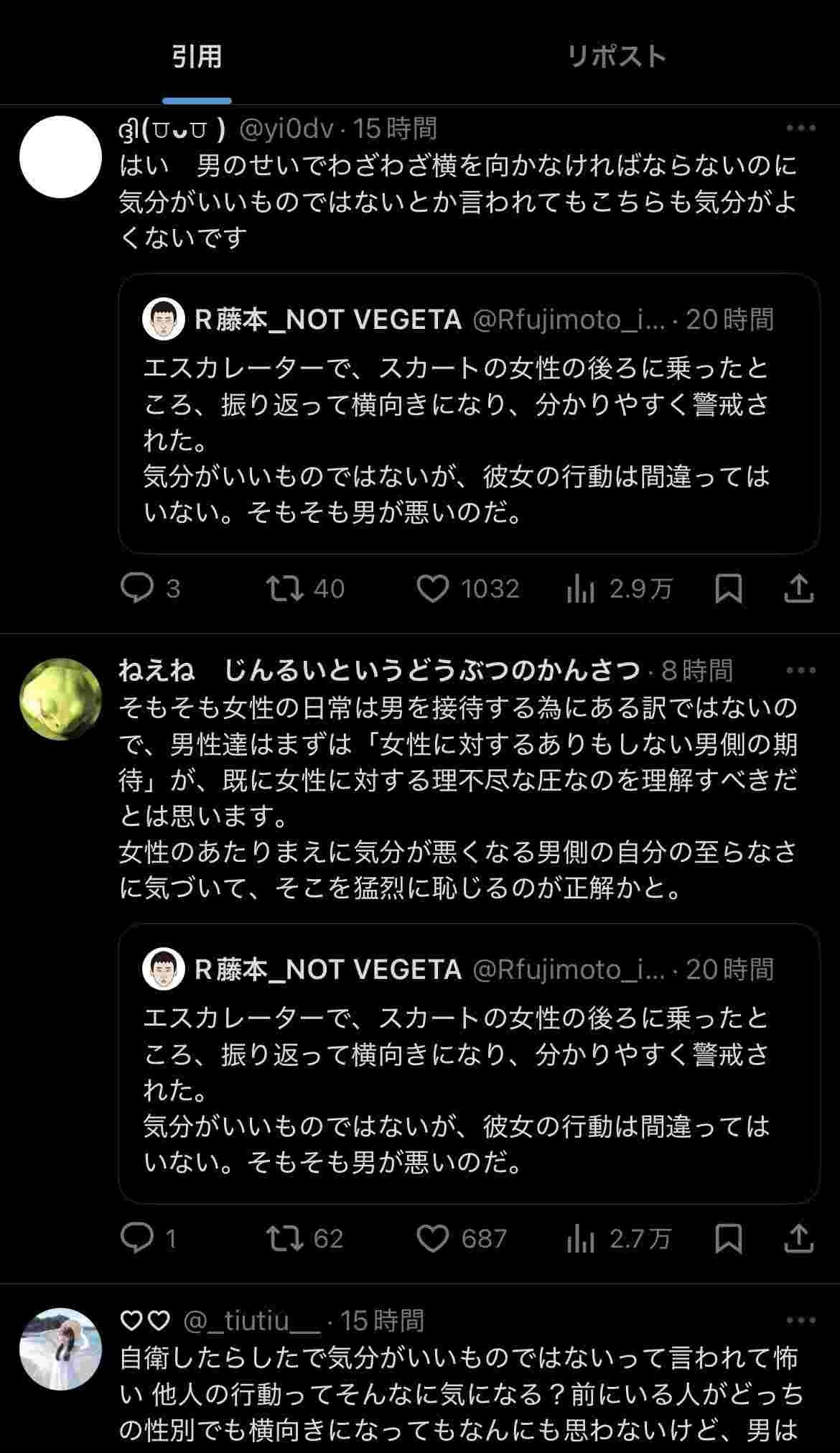Open ねえね's profile avatar
The height and width of the screenshot is (1453, 840).
click(60, 699)
